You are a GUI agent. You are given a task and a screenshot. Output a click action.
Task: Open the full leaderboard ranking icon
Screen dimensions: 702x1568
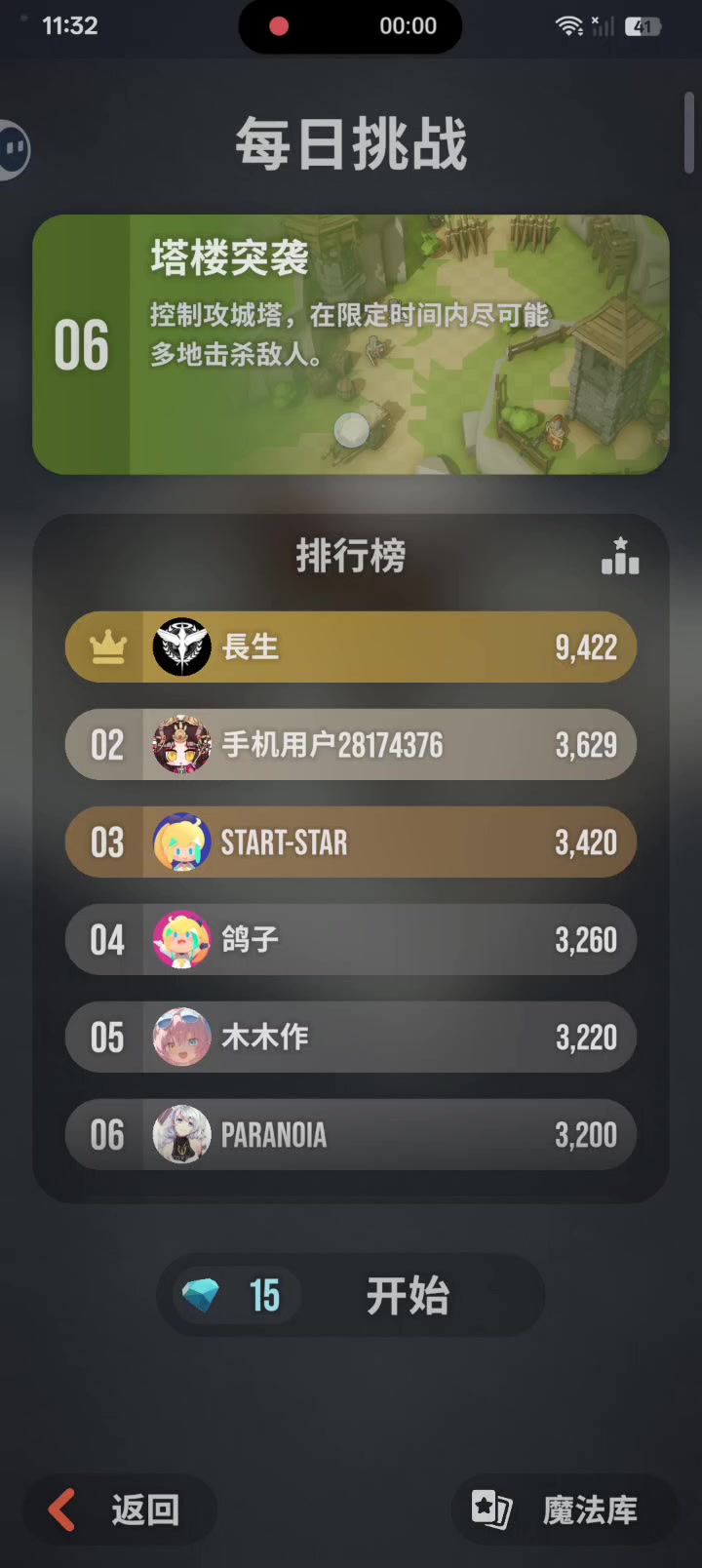click(x=620, y=557)
